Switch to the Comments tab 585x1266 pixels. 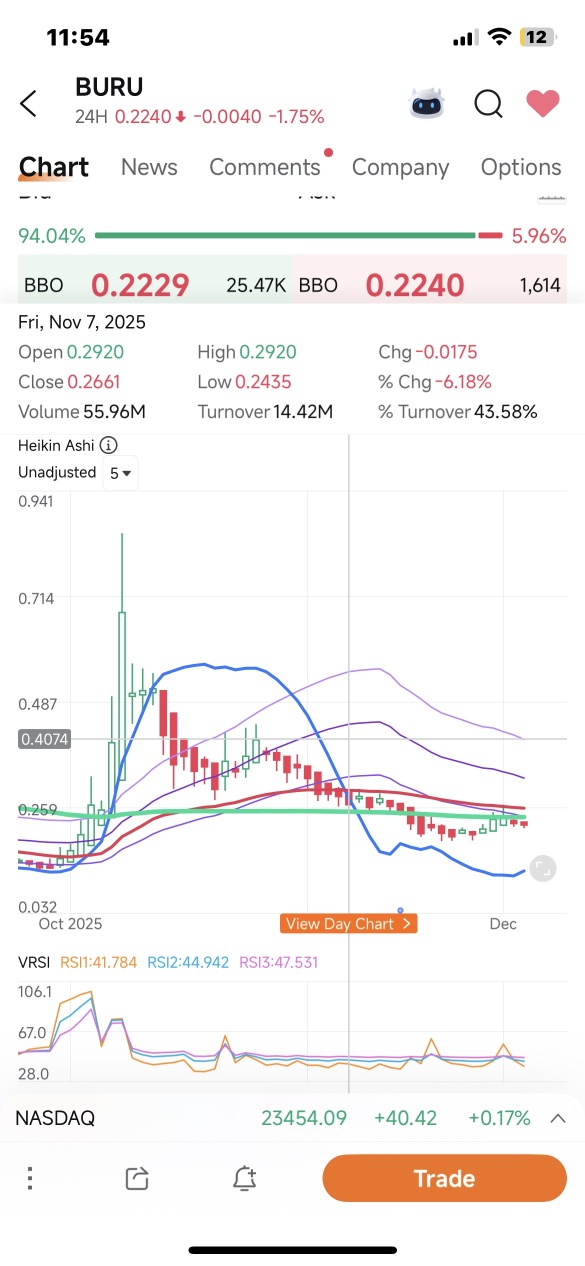point(265,167)
